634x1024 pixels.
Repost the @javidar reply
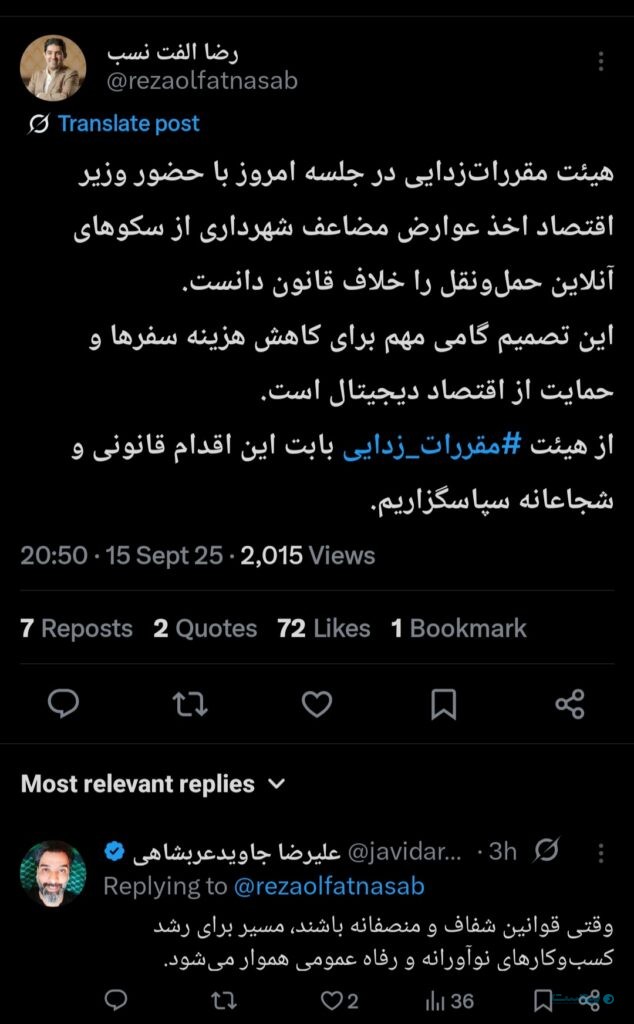tap(224, 1000)
